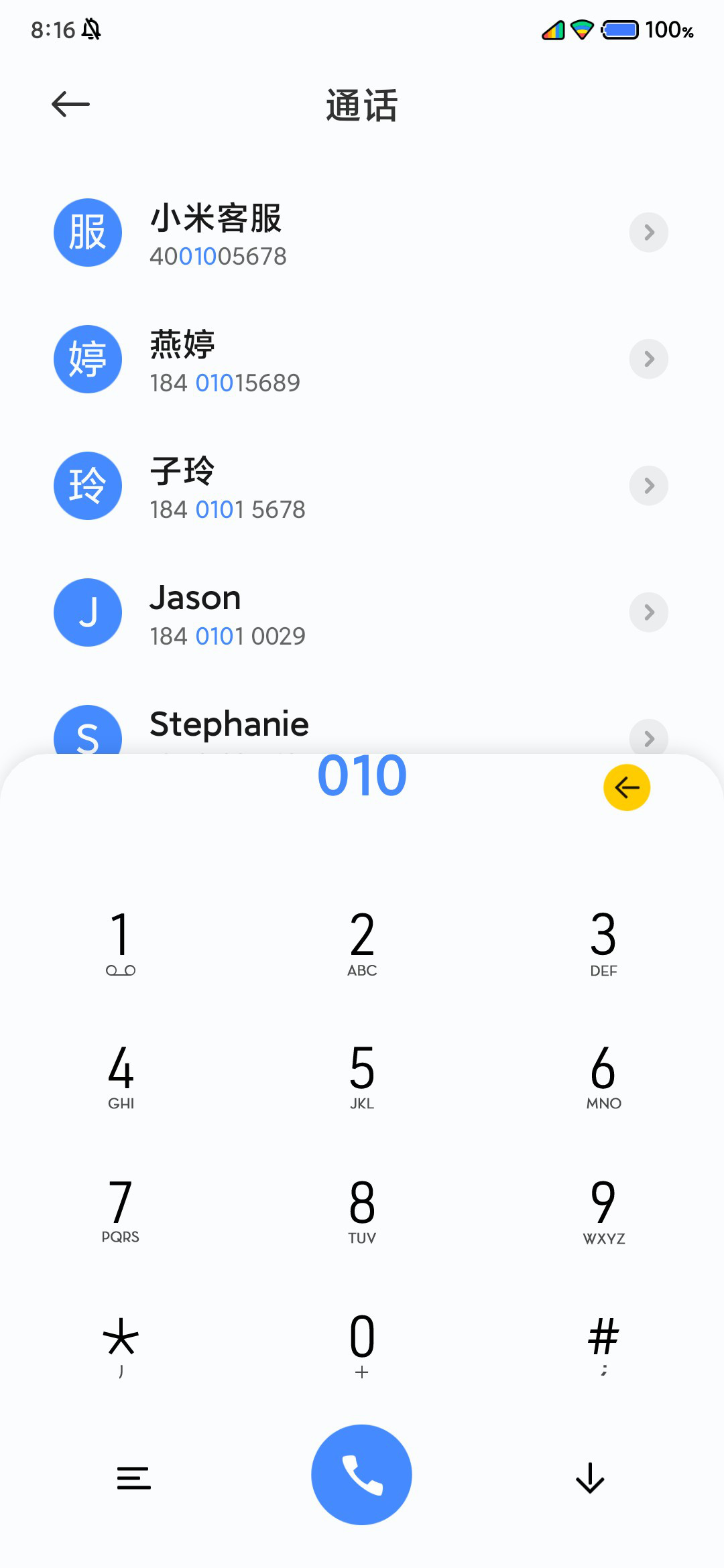724x1568 pixels.
Task: Call the dialed number 010
Action: pyautogui.click(x=362, y=1475)
